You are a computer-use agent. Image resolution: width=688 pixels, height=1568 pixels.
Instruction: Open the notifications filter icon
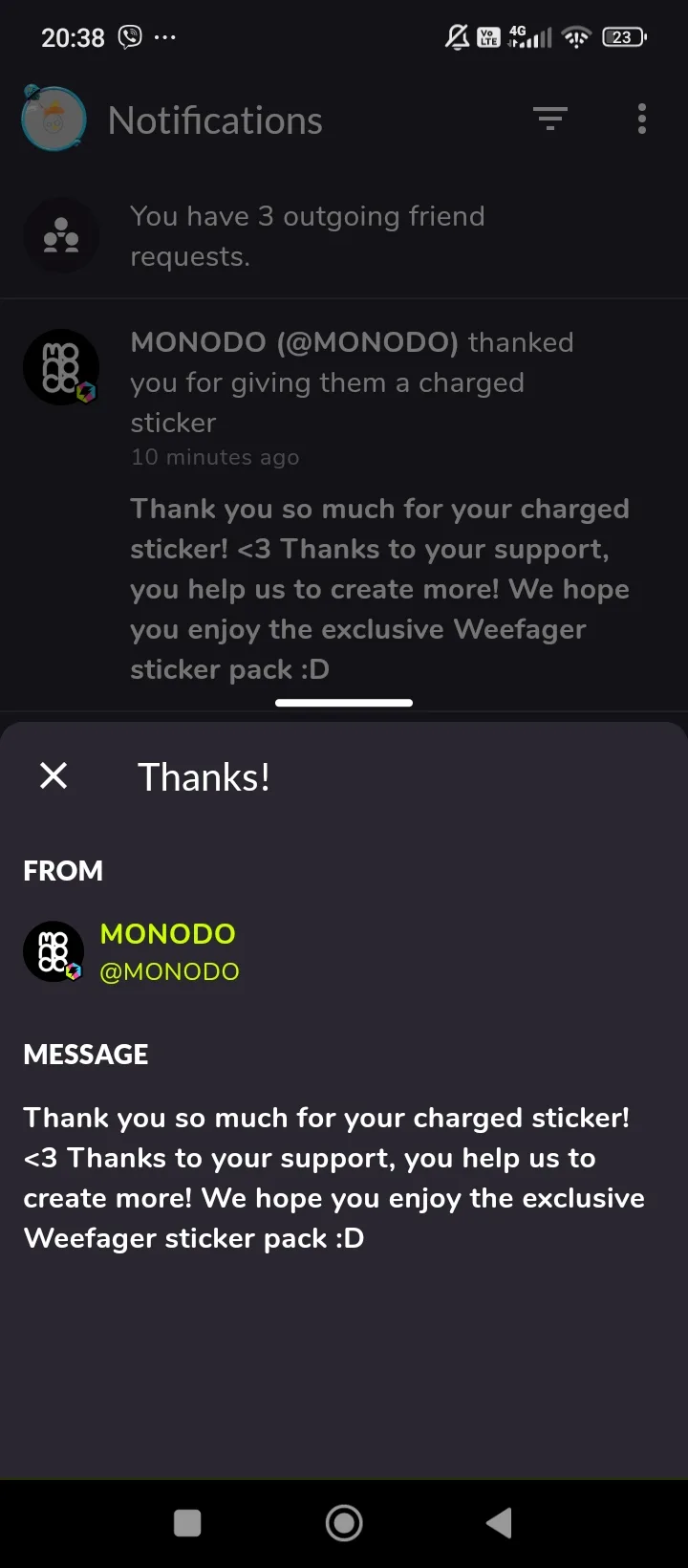(x=549, y=119)
